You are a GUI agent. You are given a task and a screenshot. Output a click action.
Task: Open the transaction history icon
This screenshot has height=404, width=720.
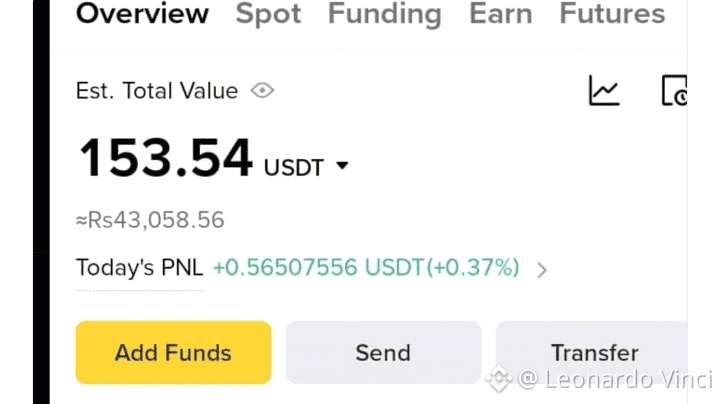[674, 90]
